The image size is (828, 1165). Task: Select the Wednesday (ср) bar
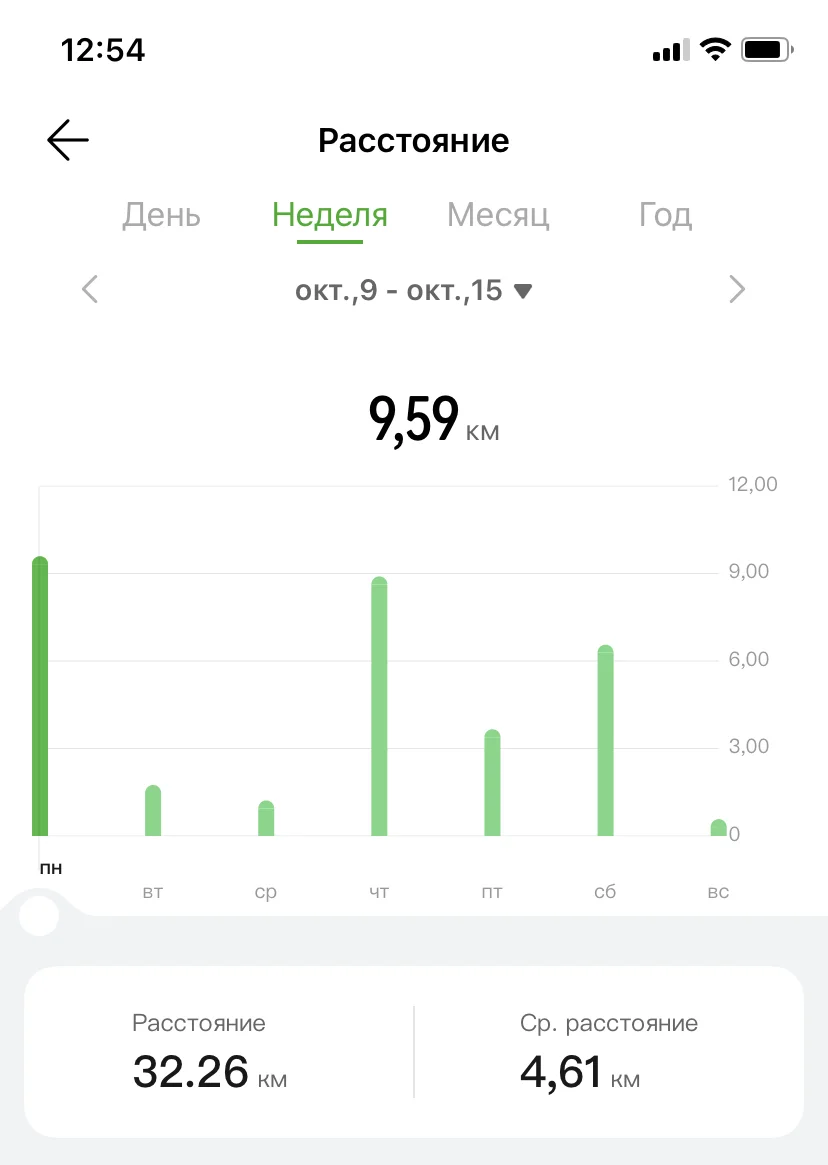[x=266, y=819]
